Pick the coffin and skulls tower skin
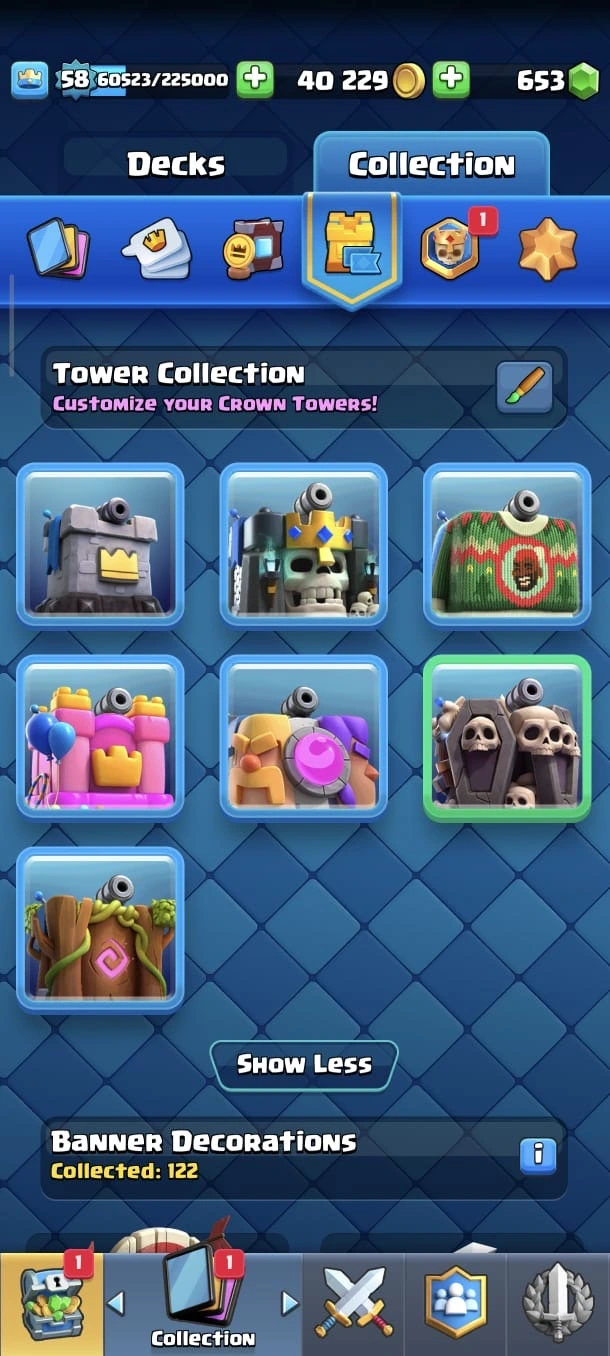The width and height of the screenshot is (610, 1356). pos(507,736)
